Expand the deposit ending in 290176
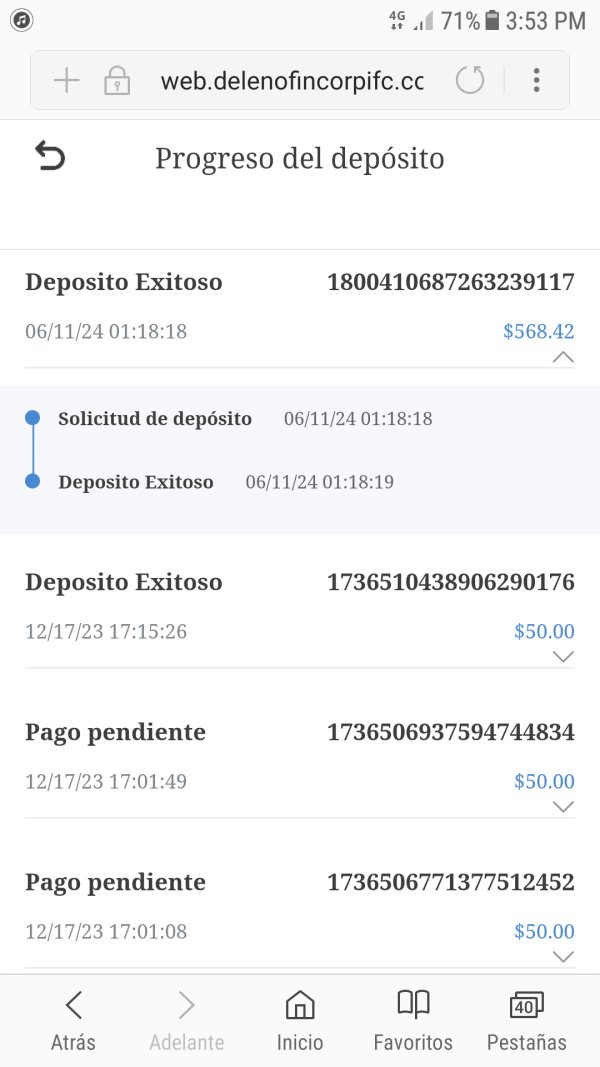Image resolution: width=600 pixels, height=1067 pixels. pos(563,657)
